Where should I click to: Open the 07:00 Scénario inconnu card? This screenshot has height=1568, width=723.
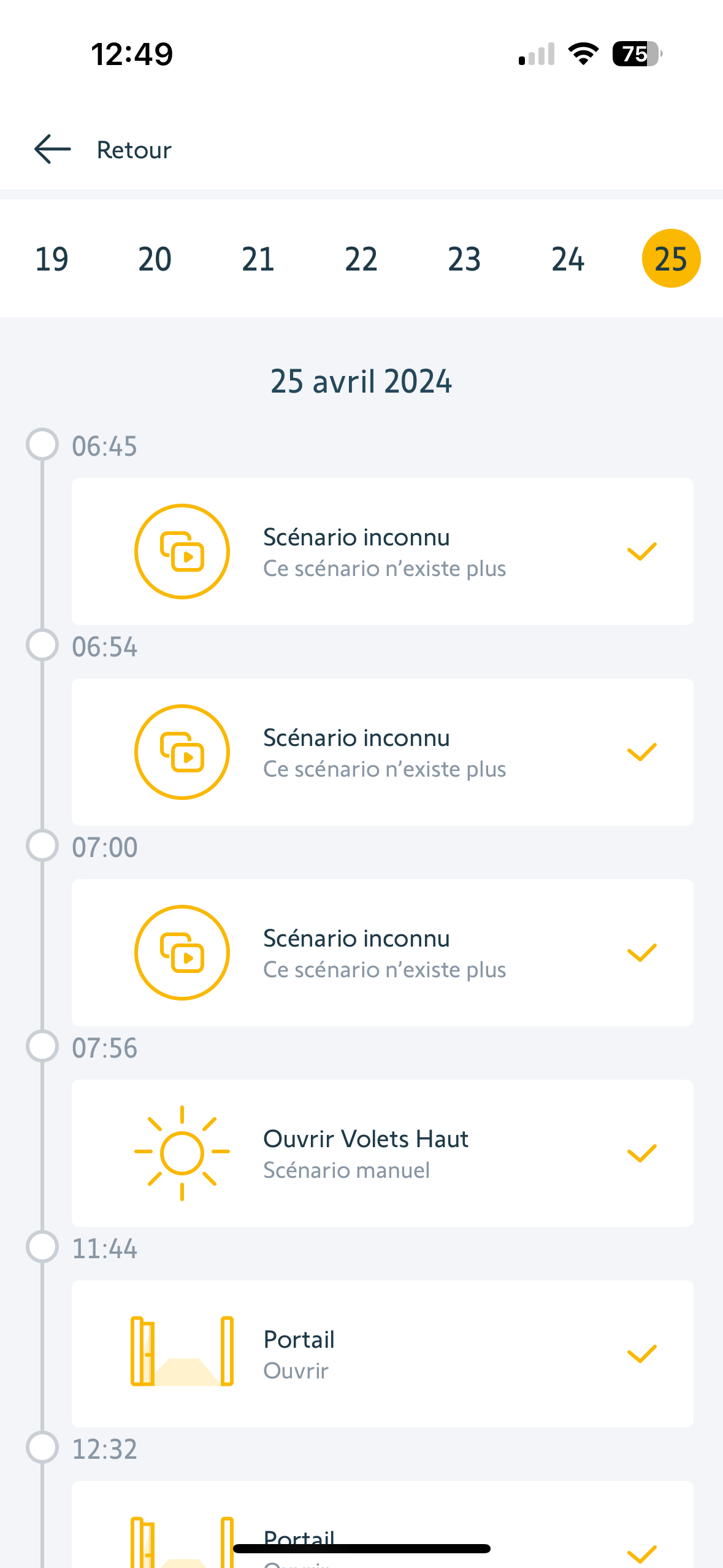tap(383, 953)
